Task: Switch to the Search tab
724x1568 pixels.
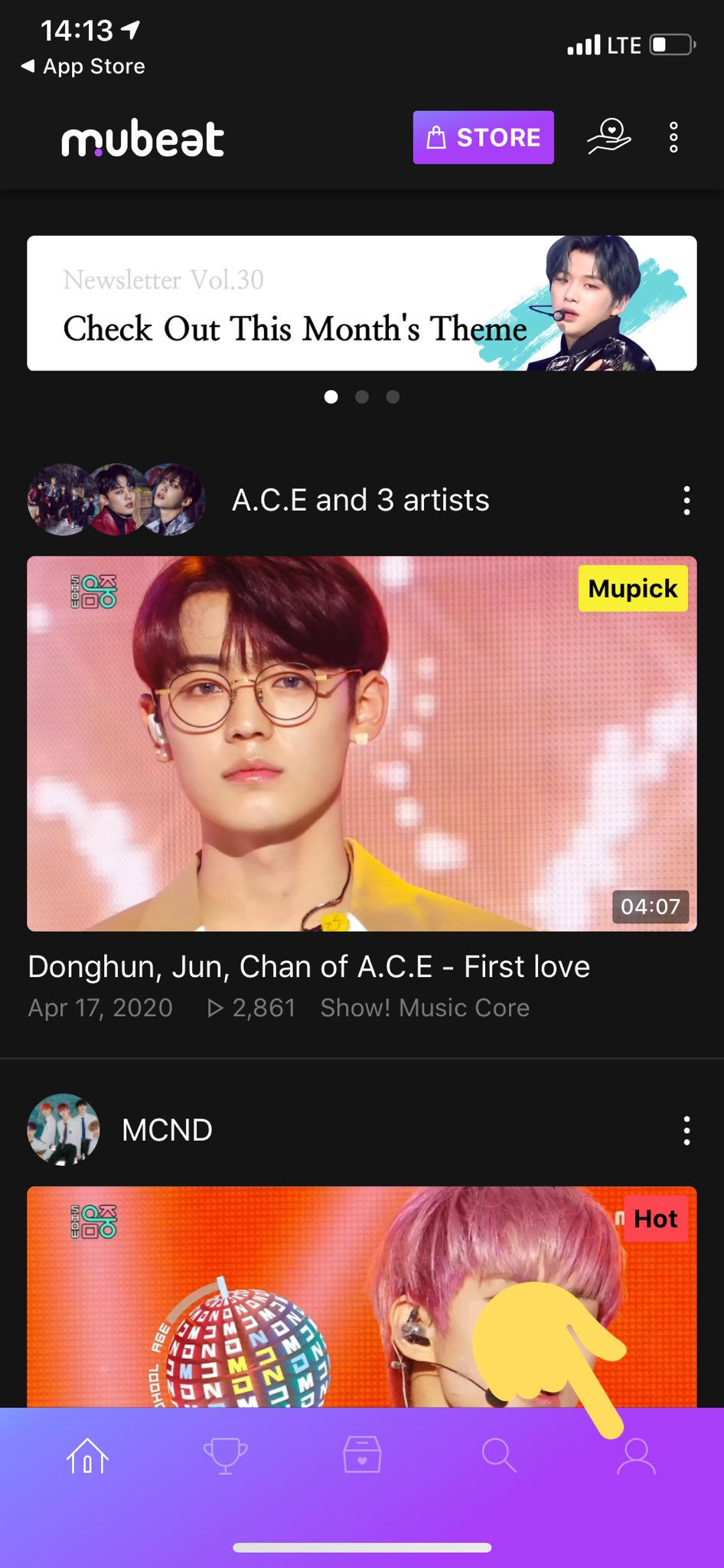Action: click(499, 1455)
